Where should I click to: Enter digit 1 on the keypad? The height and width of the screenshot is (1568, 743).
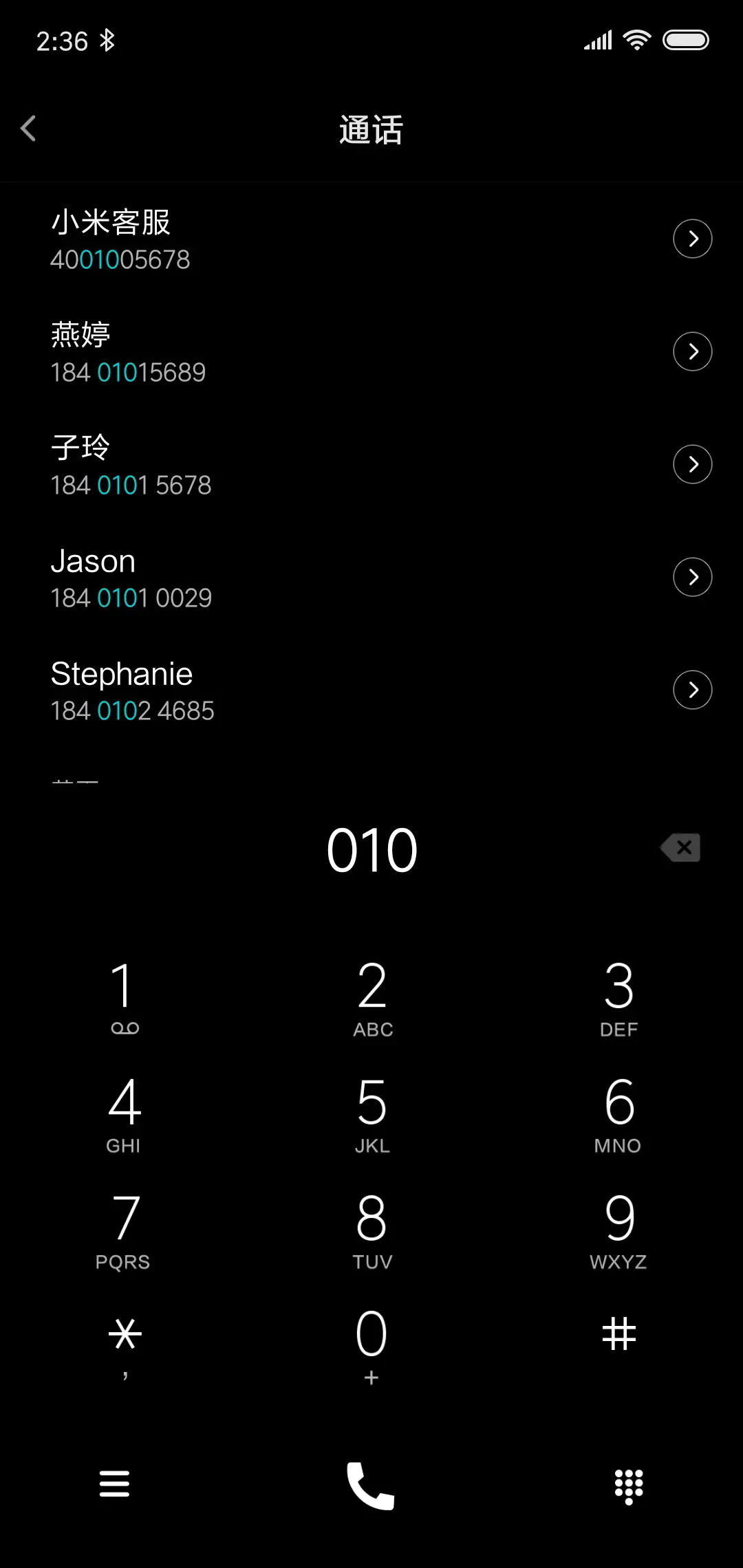tap(124, 996)
